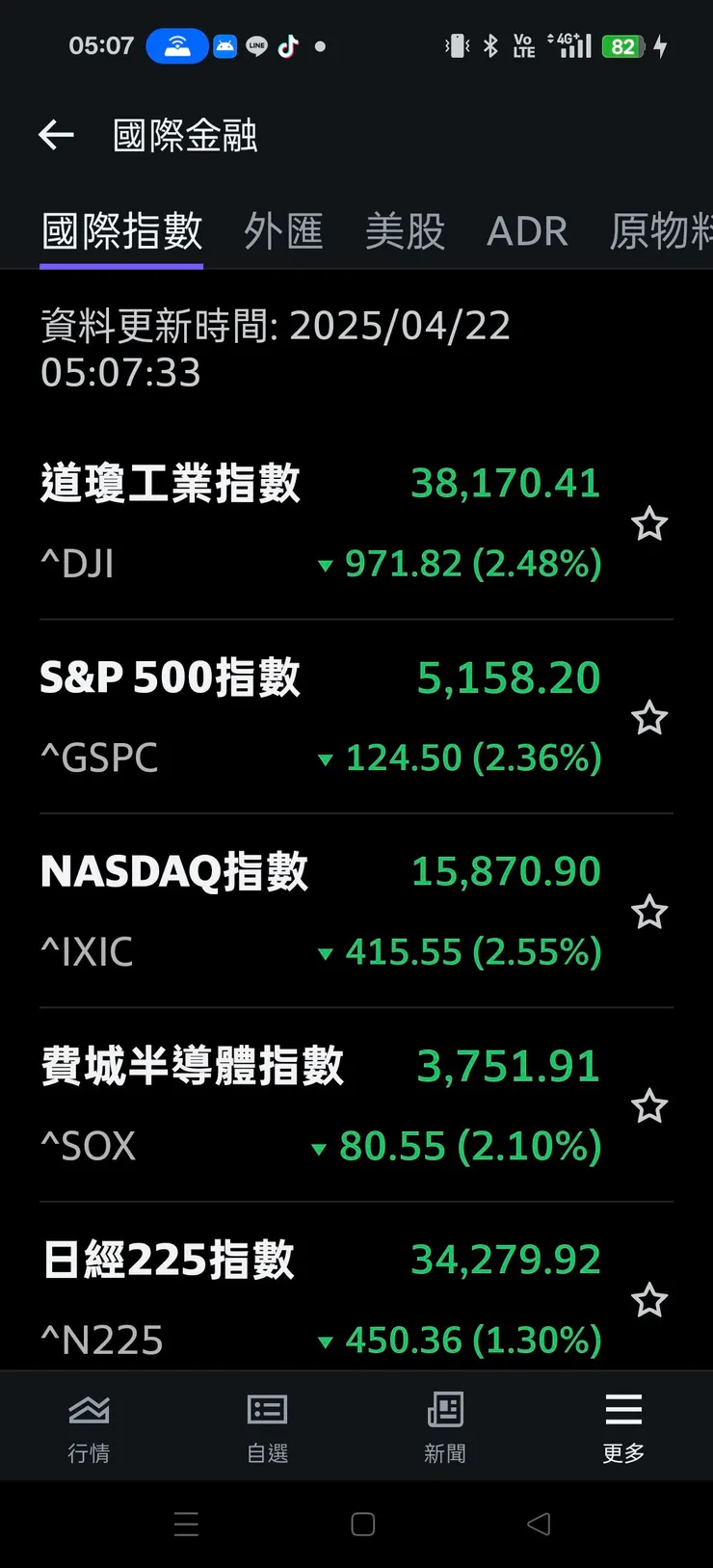Select the 國際指數 tab

click(x=122, y=232)
